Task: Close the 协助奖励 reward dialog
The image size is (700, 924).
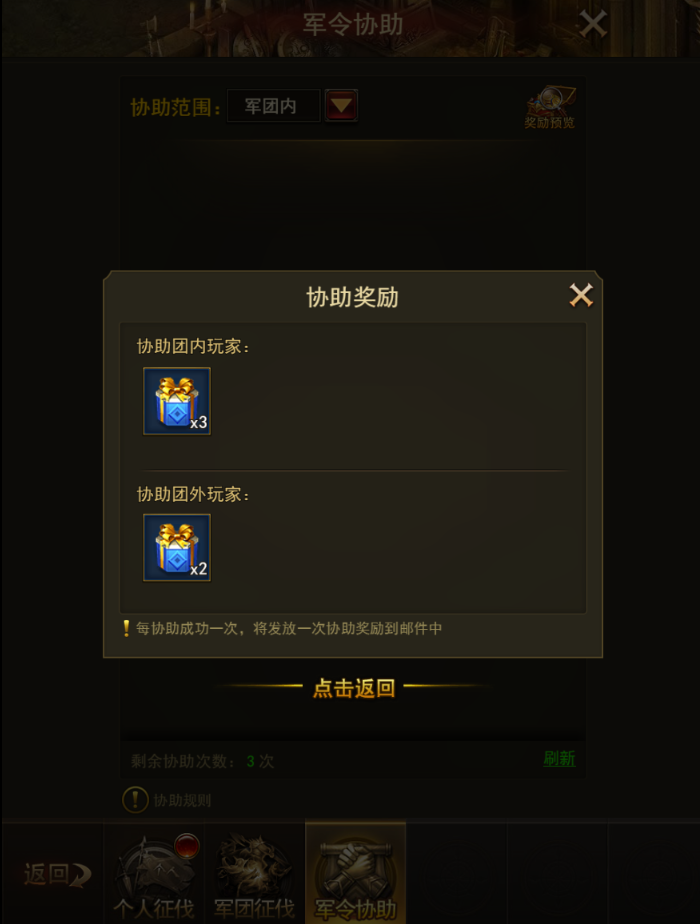Action: click(581, 295)
